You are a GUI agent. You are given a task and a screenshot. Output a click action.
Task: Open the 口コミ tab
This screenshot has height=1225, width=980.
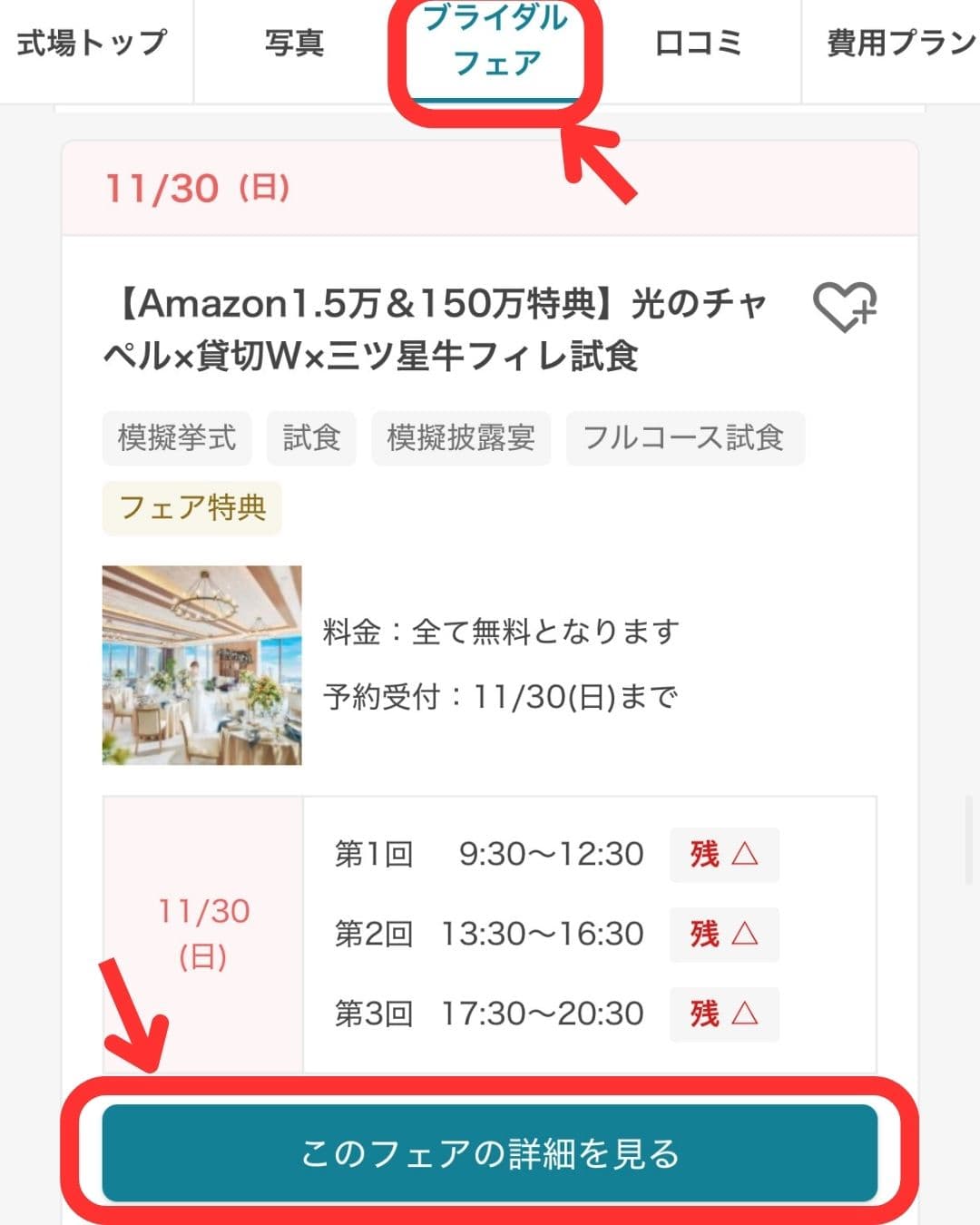pos(697,41)
